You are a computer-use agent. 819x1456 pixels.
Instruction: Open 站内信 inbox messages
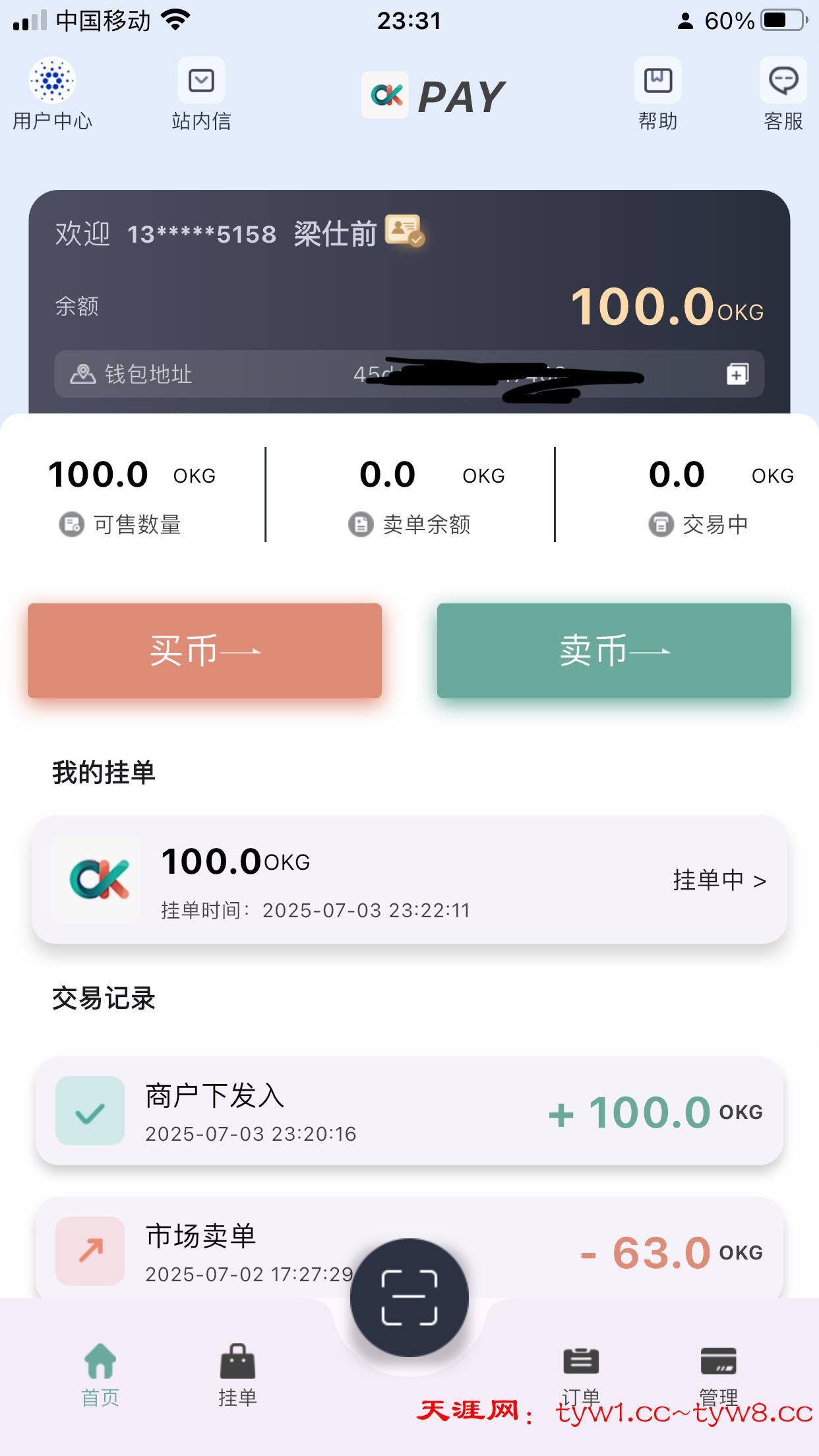click(x=201, y=94)
